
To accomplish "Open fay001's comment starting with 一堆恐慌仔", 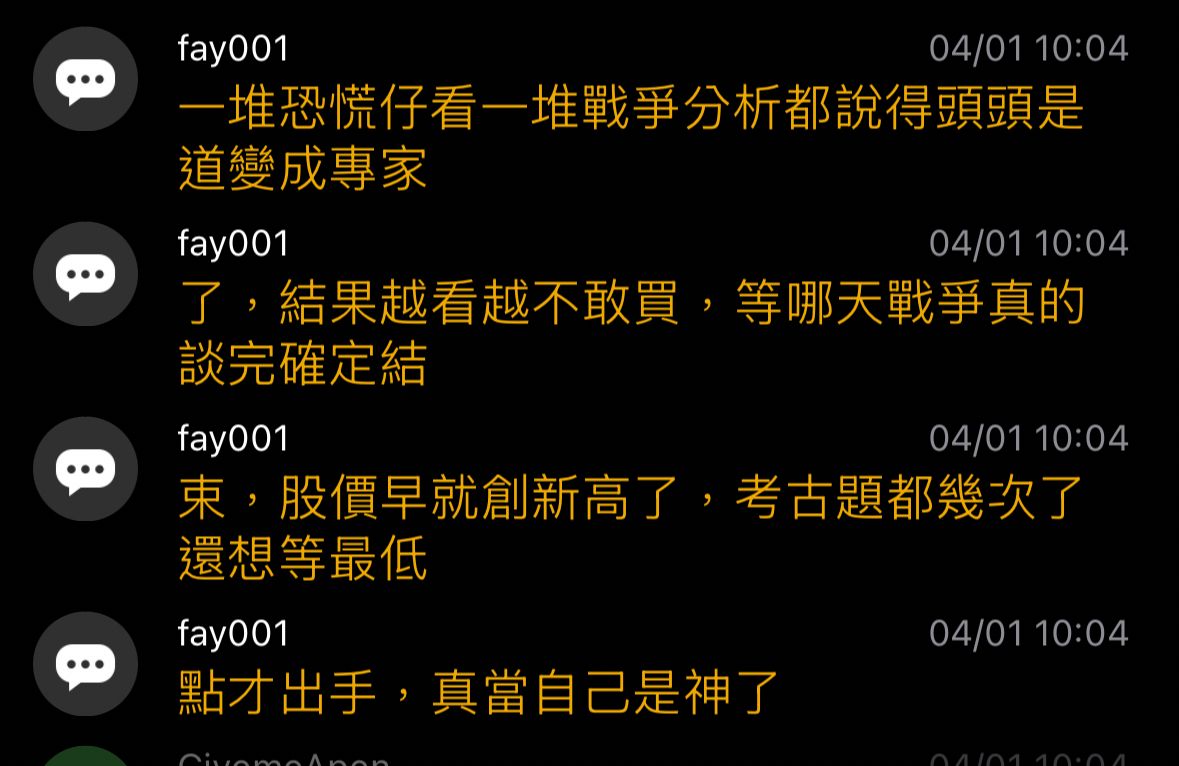I will coord(630,138).
